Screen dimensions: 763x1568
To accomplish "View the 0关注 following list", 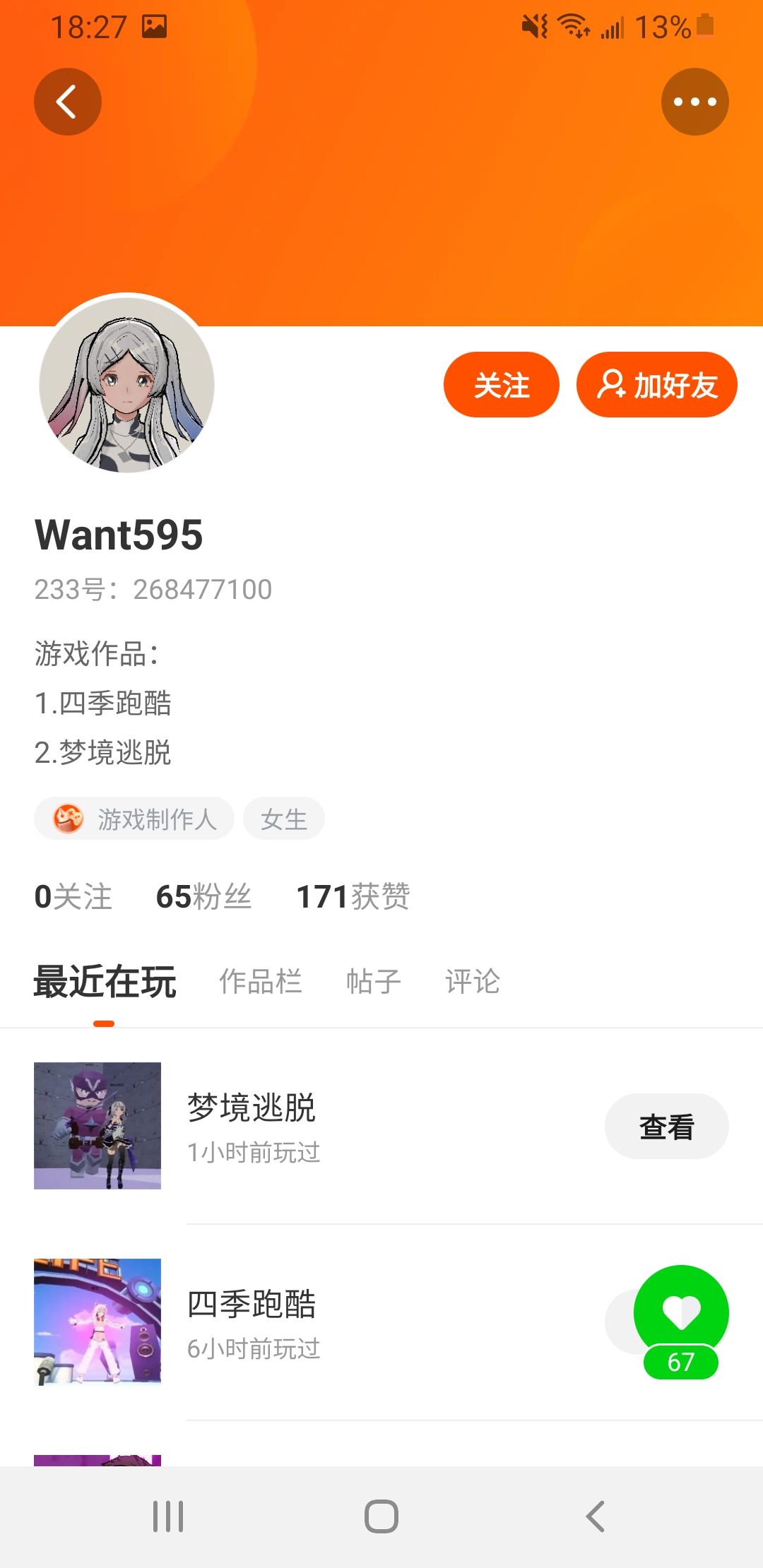I will pos(73,896).
